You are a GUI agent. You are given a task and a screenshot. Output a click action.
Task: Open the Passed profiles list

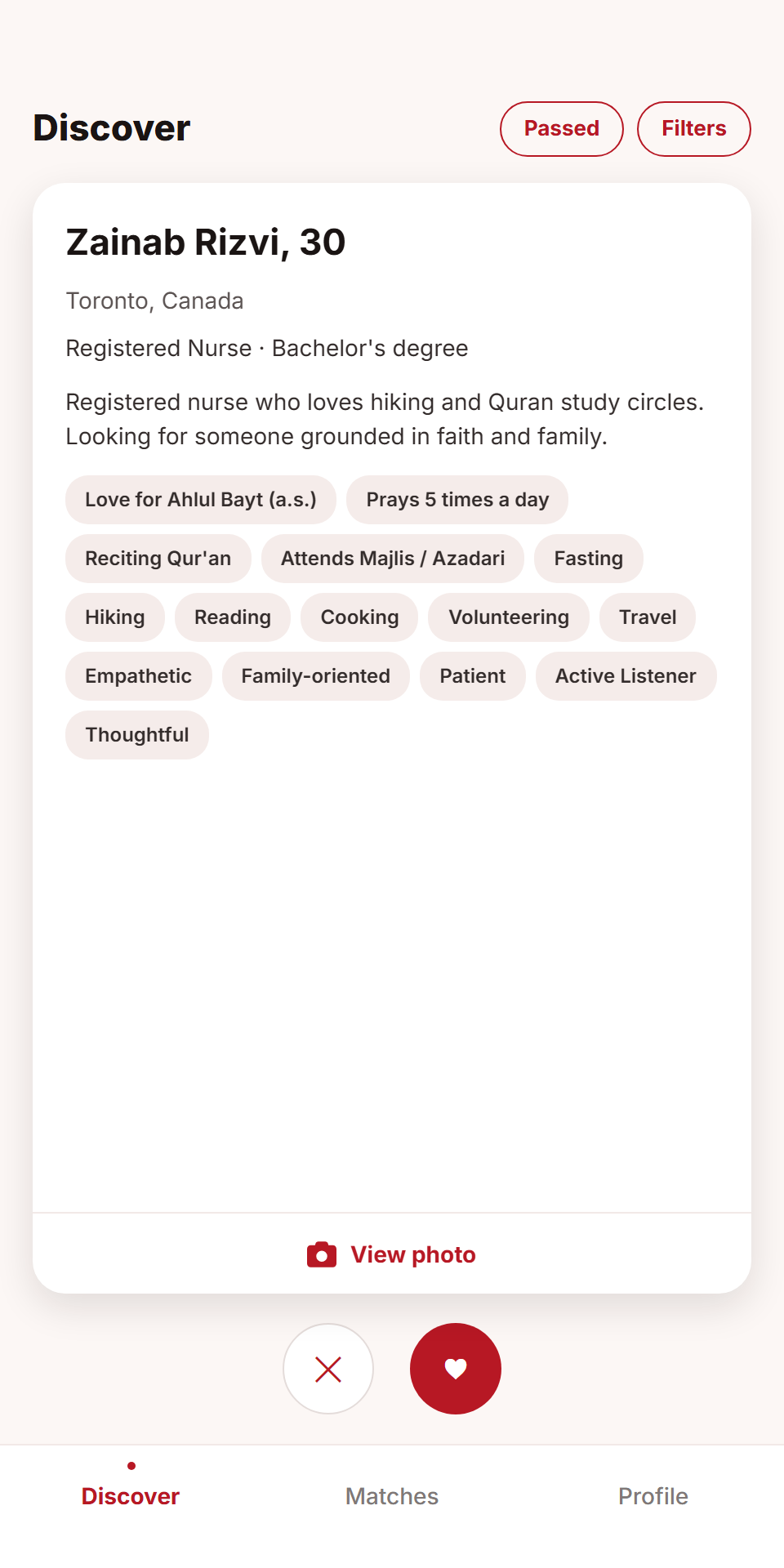coord(561,129)
